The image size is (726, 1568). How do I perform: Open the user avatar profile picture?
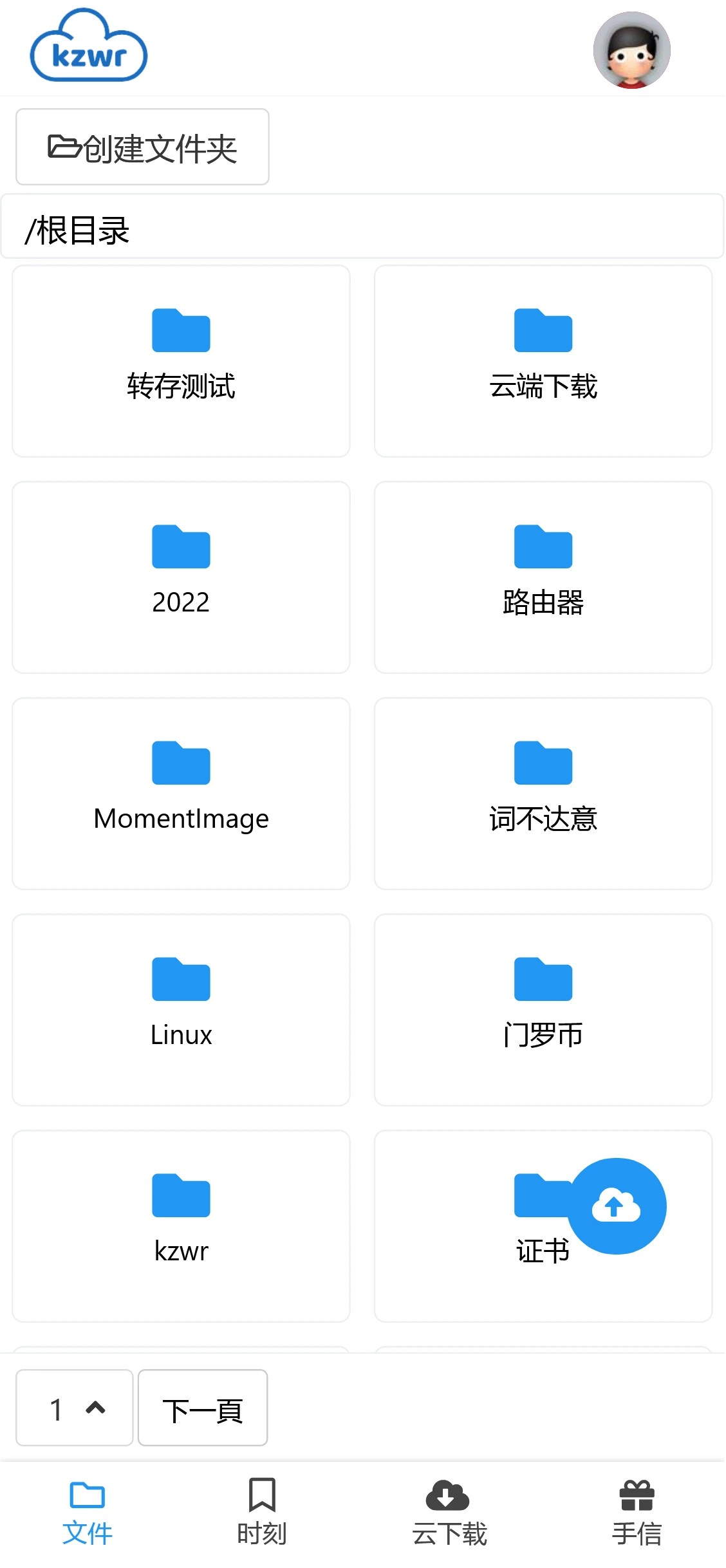(632, 50)
